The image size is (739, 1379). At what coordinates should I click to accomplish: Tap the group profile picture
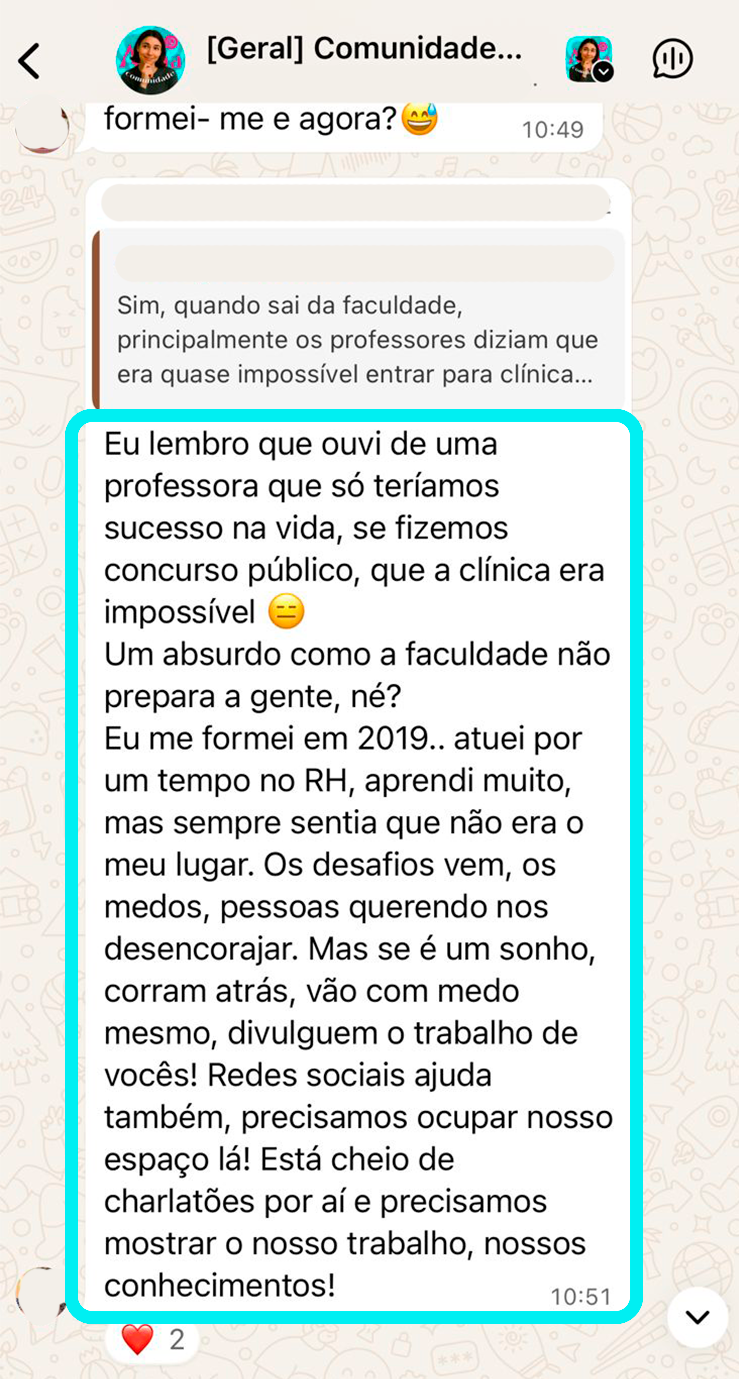(150, 60)
